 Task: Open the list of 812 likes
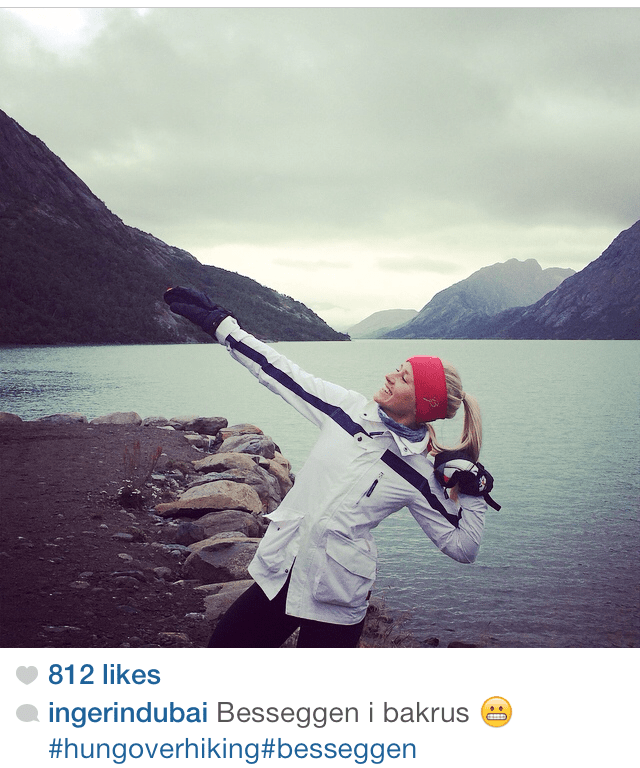pos(104,675)
